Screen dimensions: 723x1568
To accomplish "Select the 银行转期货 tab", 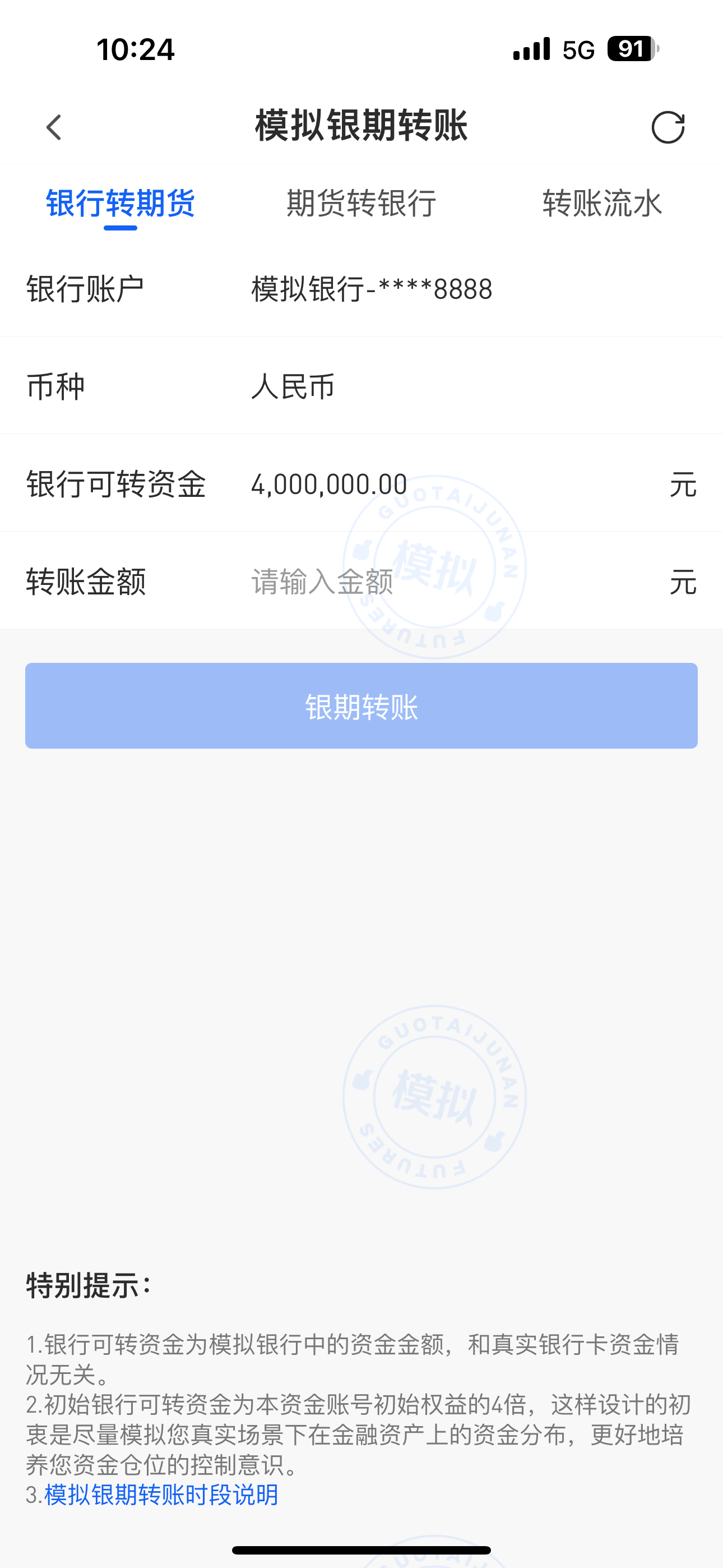I will tap(121, 204).
